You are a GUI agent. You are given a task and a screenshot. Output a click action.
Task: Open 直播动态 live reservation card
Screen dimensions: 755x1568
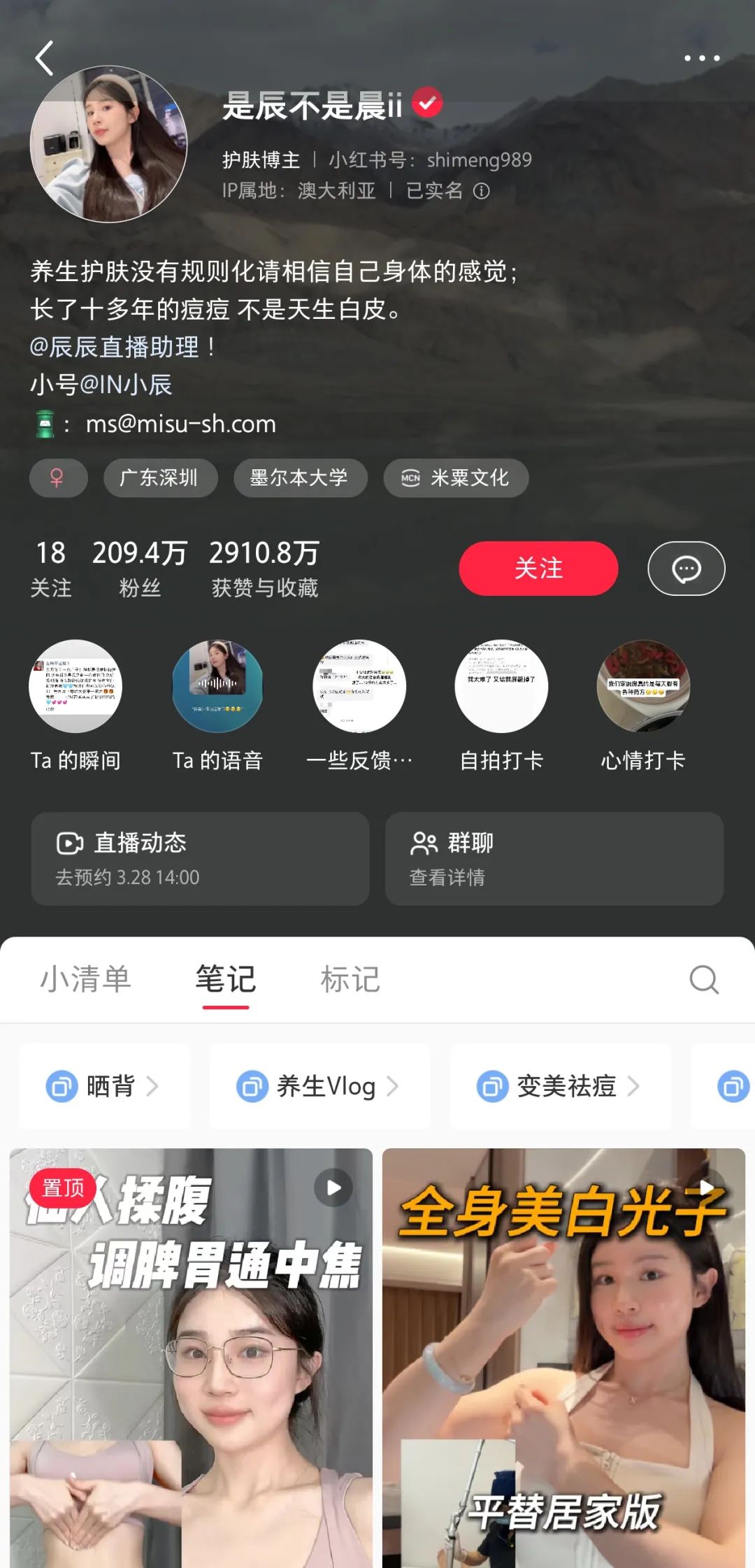[x=200, y=858]
